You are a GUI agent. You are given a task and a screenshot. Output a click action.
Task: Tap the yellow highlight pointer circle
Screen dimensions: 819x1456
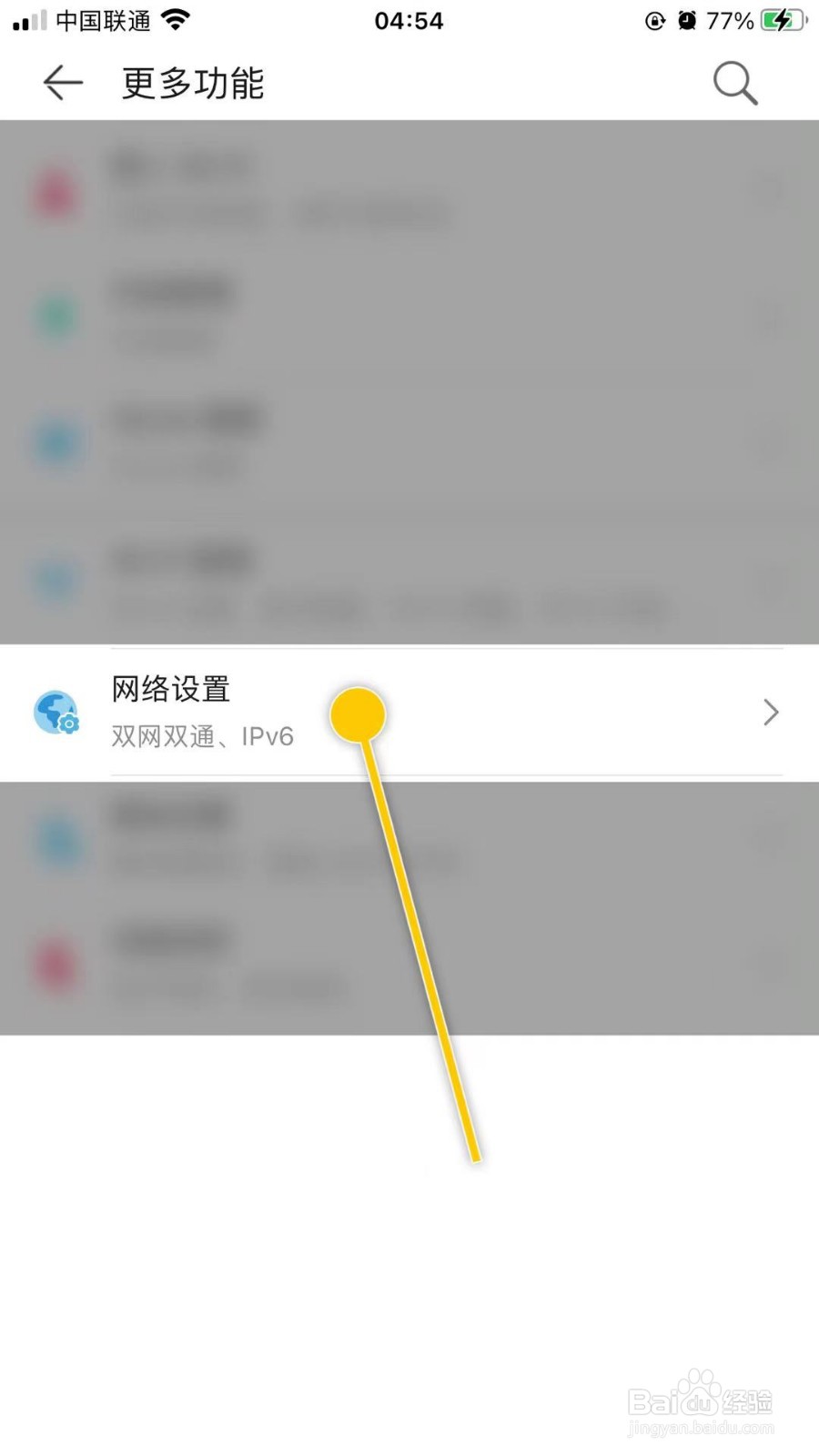tap(359, 713)
